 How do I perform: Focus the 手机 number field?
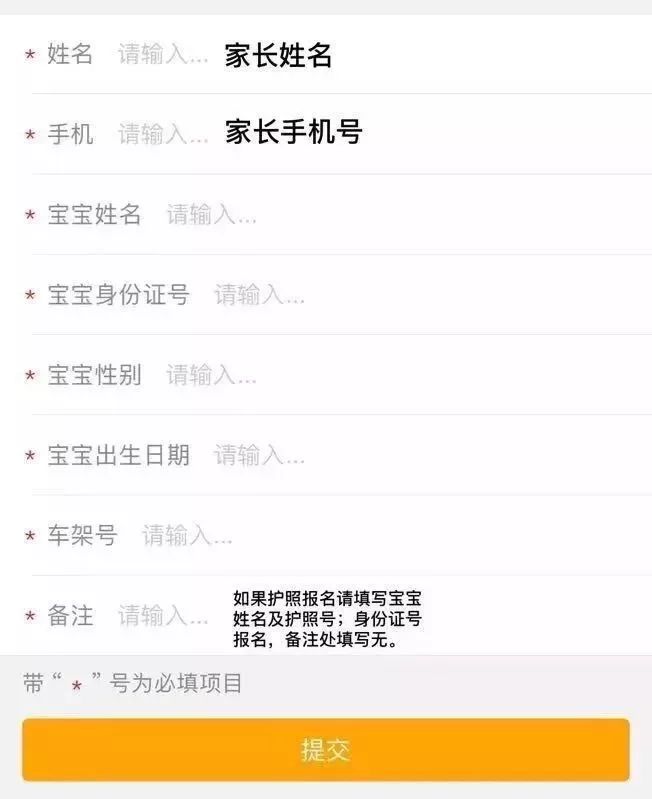164,134
